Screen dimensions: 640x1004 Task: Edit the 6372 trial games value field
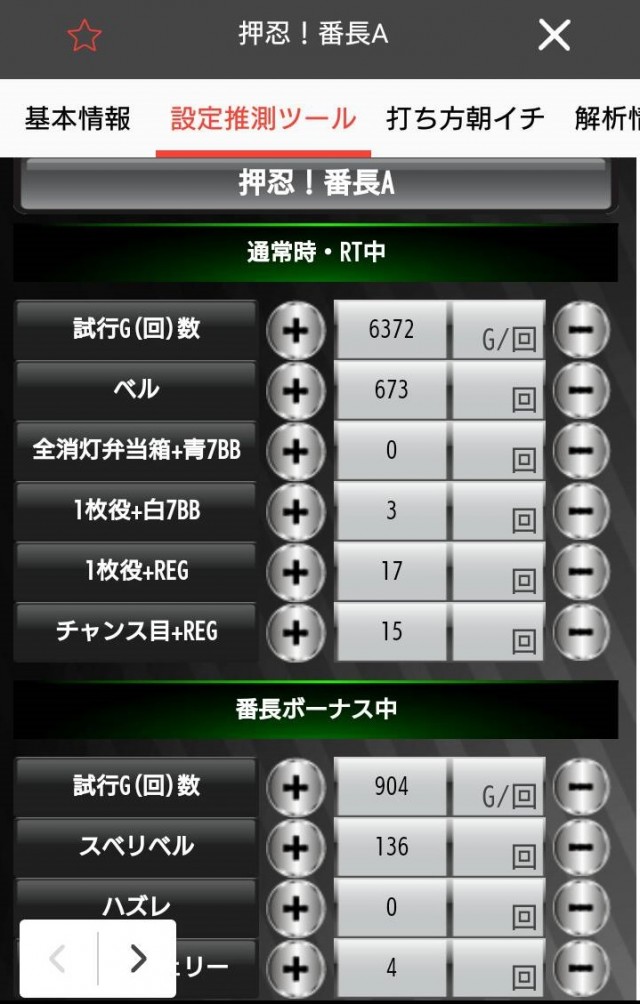[x=391, y=330]
